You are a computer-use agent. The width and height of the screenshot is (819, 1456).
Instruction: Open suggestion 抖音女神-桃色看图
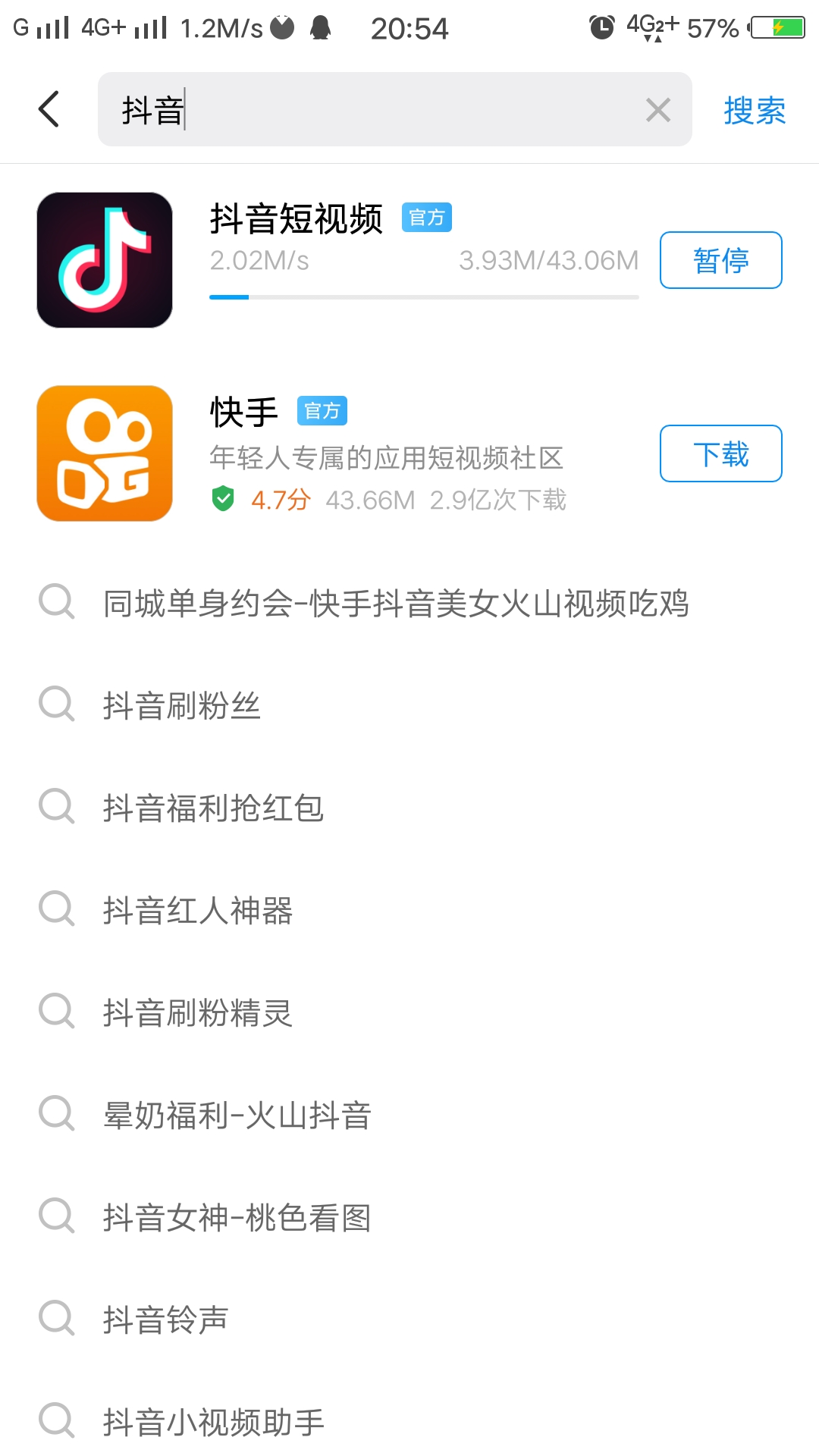[237, 1217]
